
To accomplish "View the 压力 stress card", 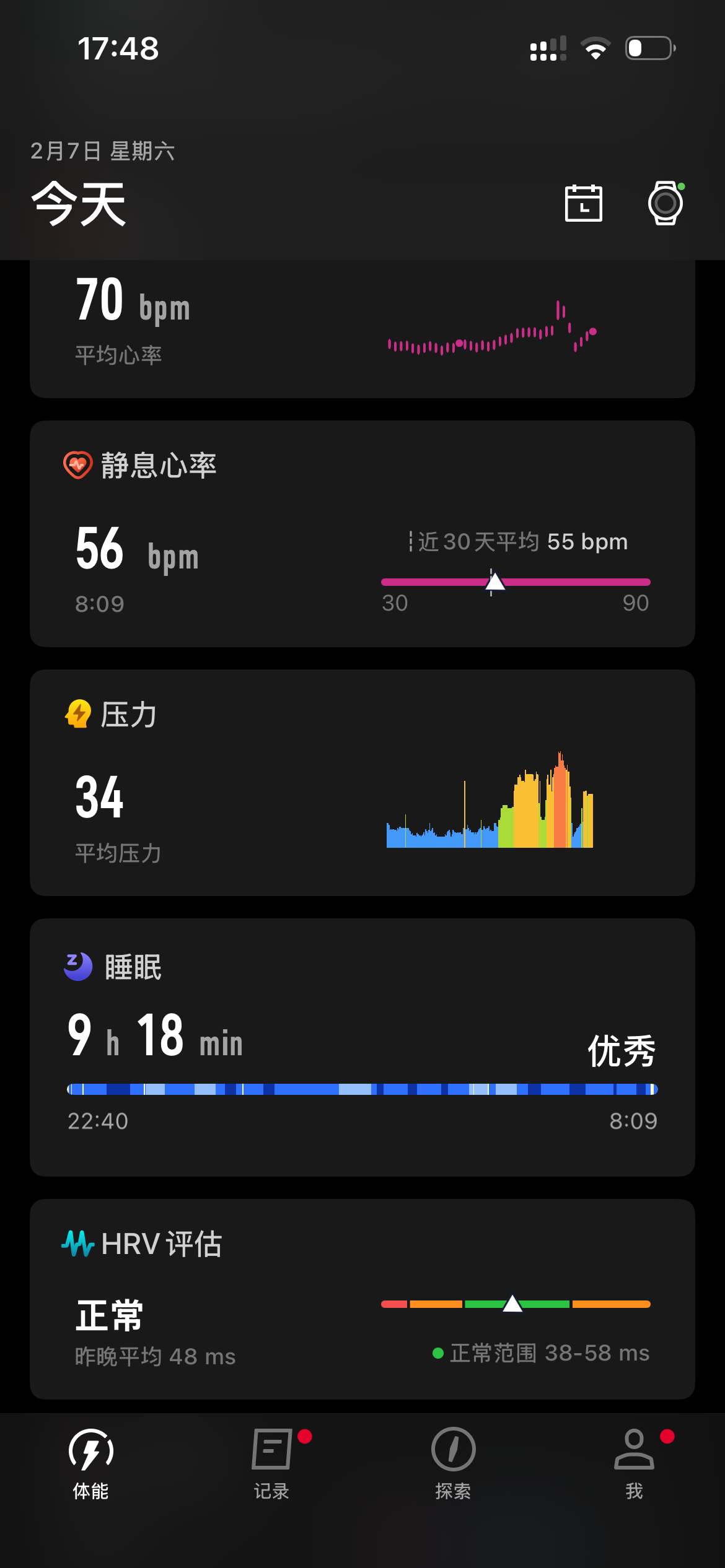I will [362, 783].
